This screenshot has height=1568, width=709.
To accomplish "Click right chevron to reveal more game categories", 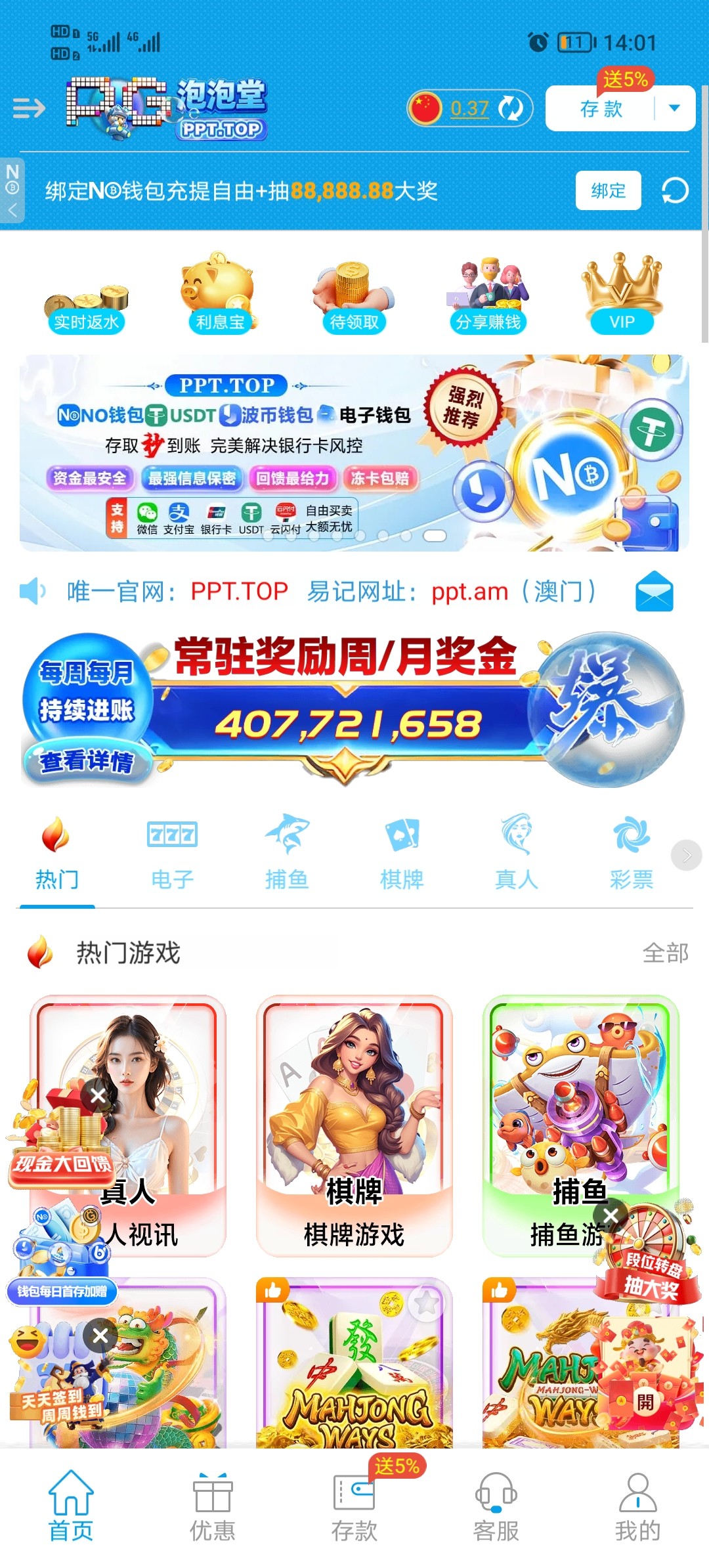I will (686, 855).
